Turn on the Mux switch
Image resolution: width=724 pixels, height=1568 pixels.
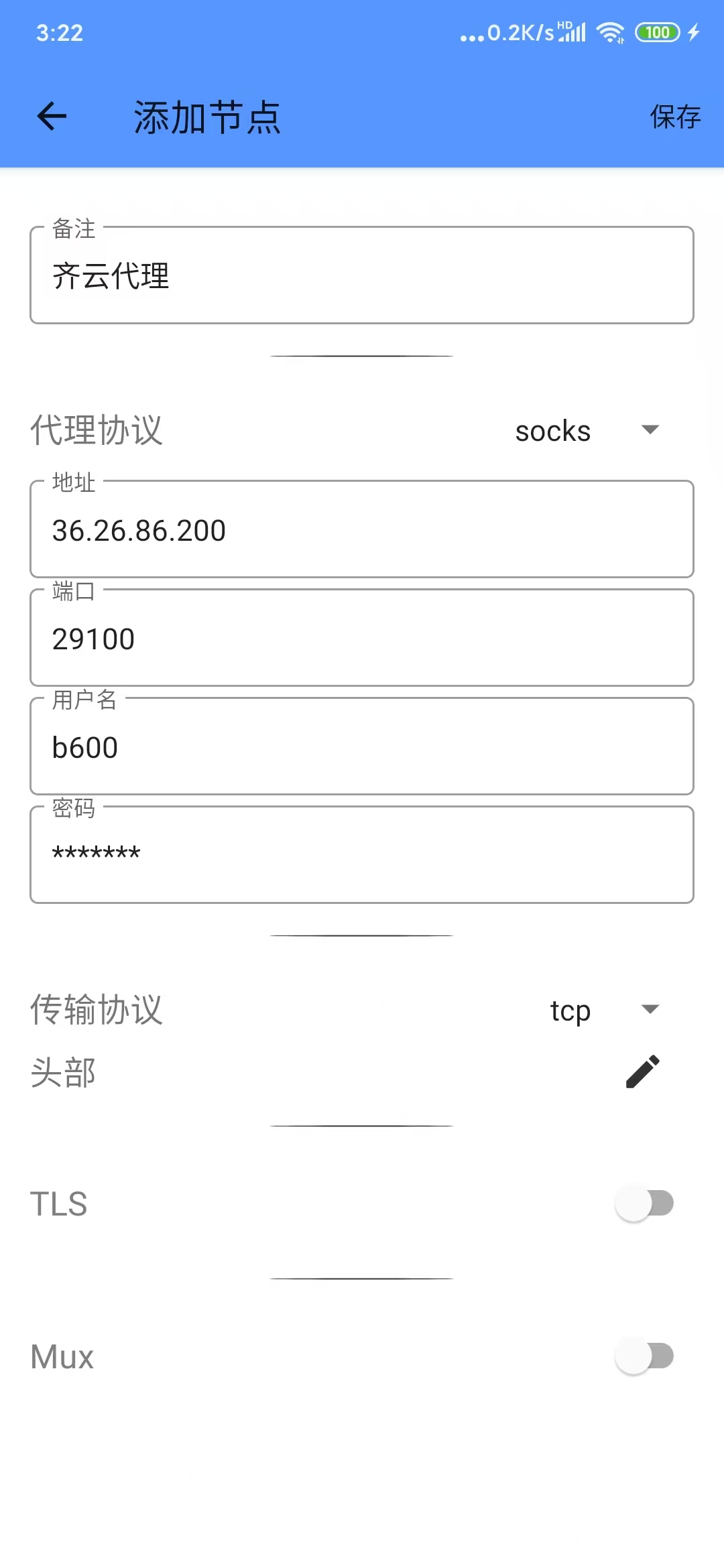[x=644, y=1356]
